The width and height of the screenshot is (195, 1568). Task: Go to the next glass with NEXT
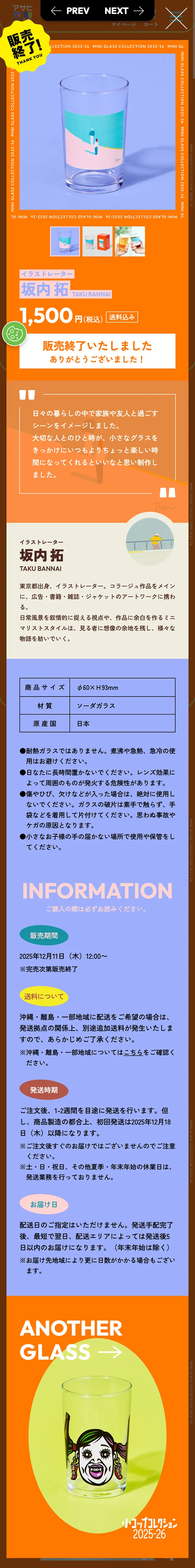click(124, 10)
